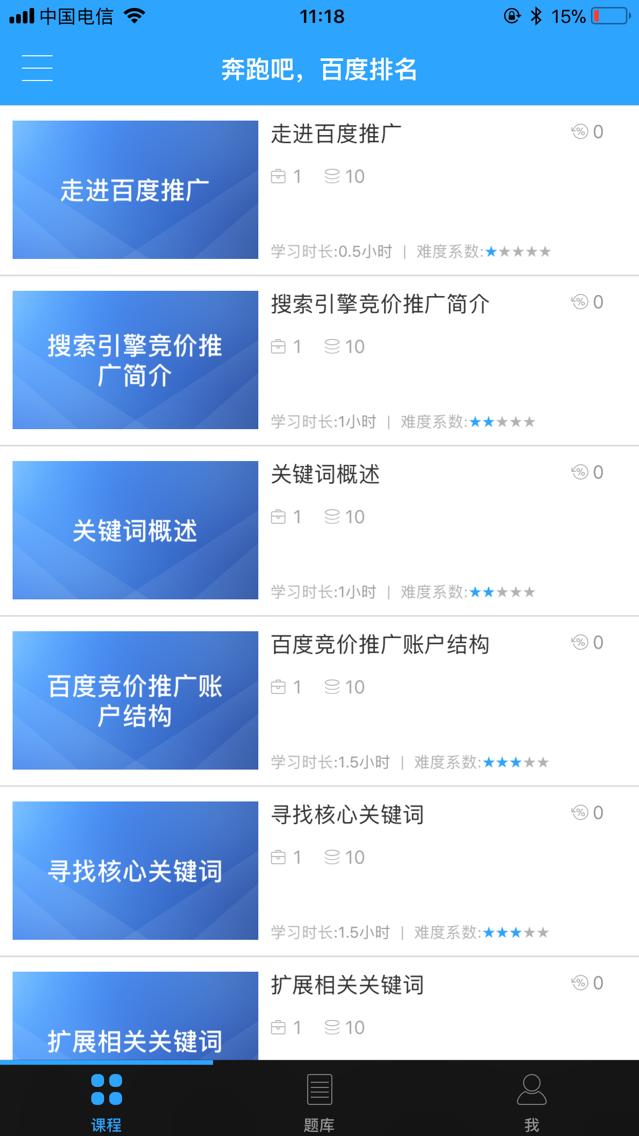Select the 关键词概述 course
This screenshot has height=1136, width=639.
(x=325, y=475)
